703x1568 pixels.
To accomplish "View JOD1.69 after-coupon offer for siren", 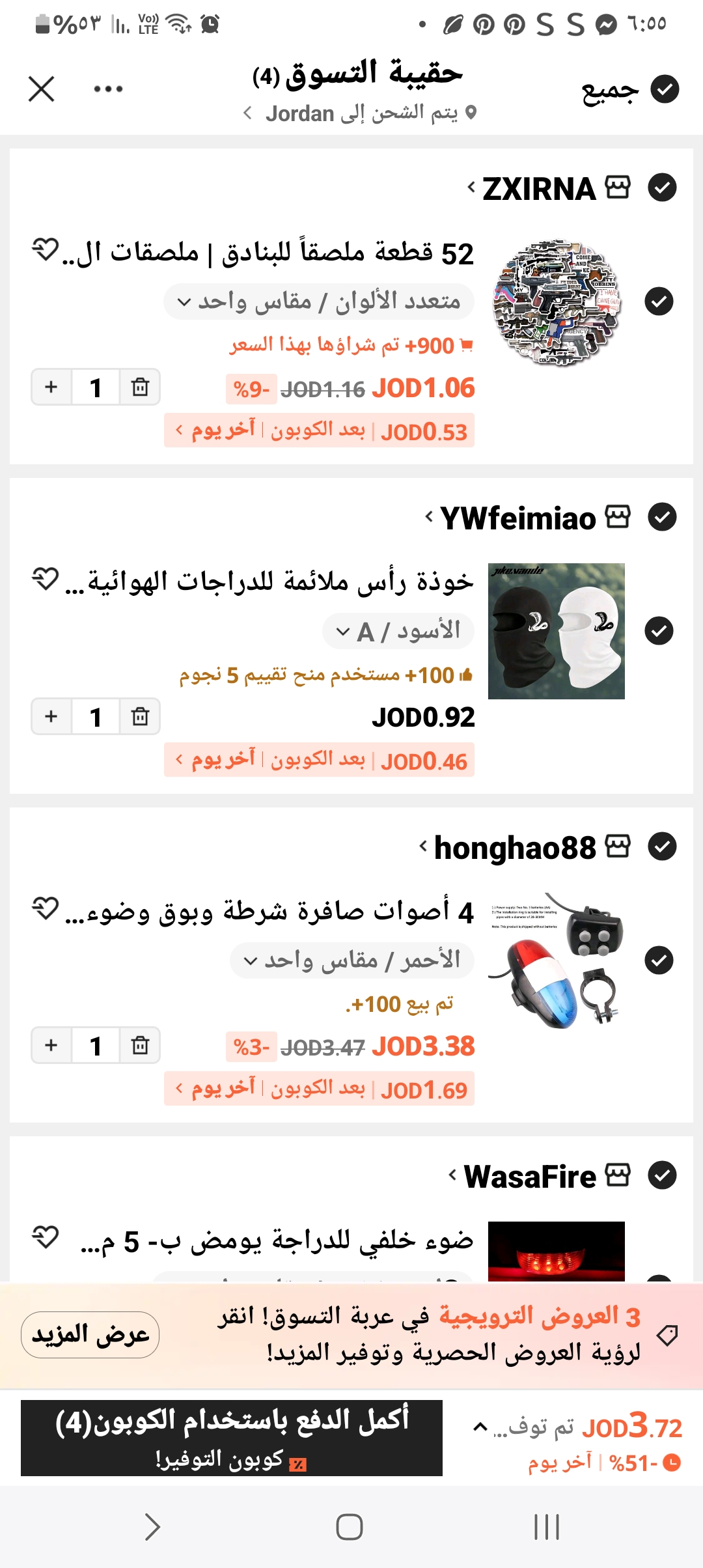I will (319, 1089).
